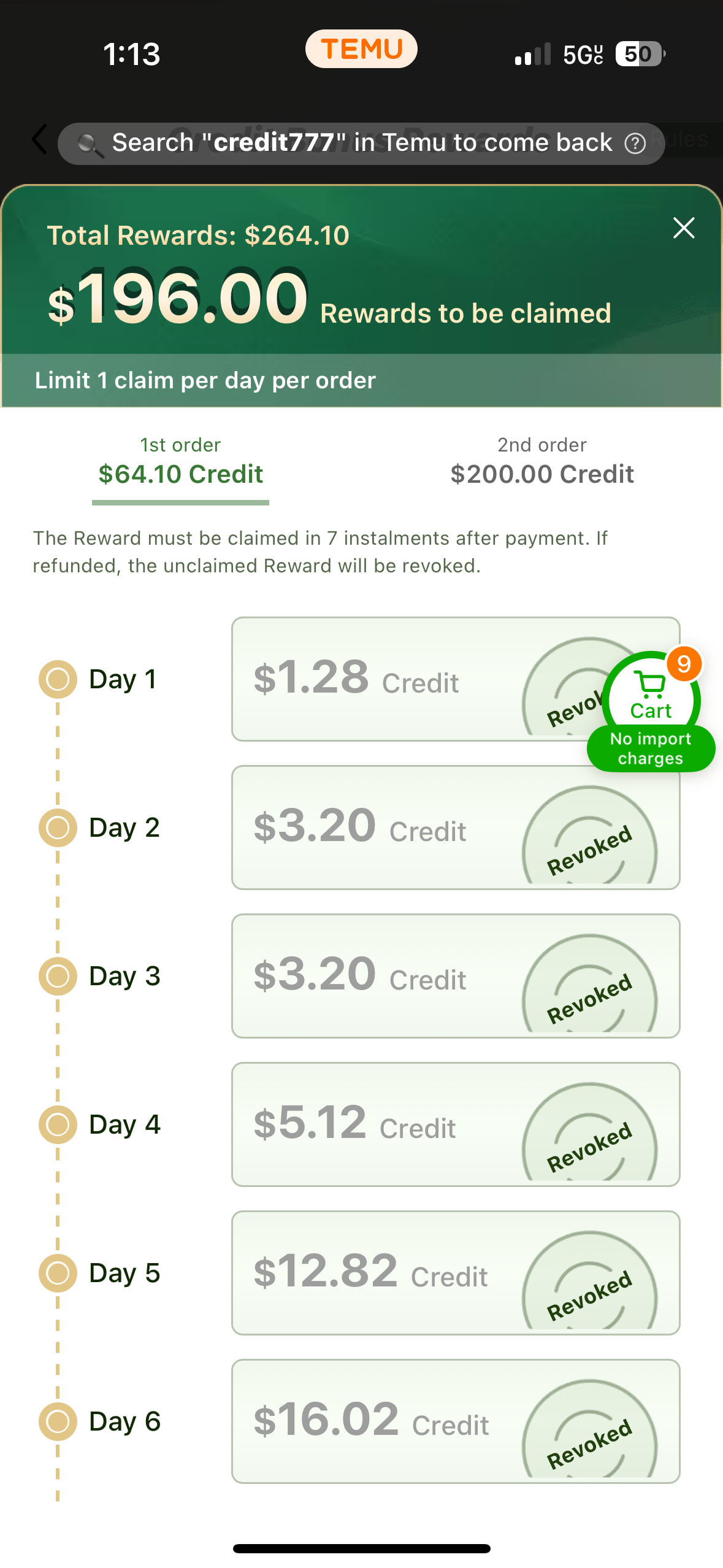
Task: Close the Total Rewards panel
Action: (683, 228)
